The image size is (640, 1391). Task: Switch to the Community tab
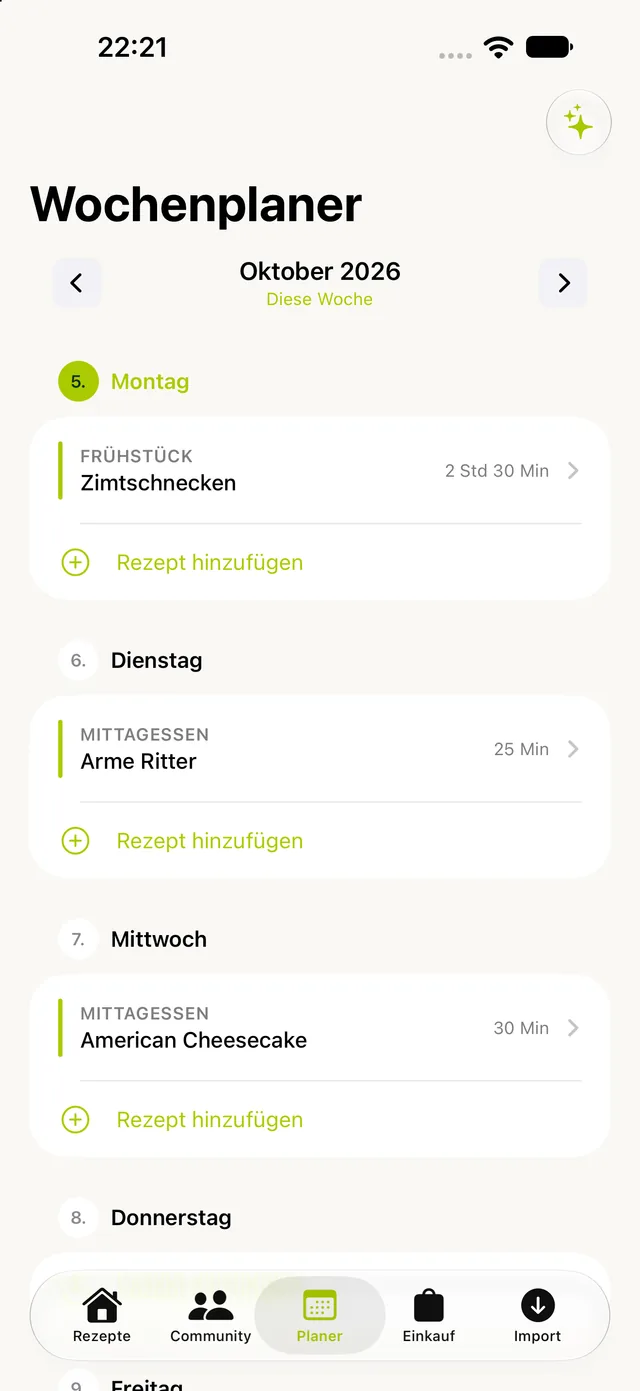(211, 1316)
